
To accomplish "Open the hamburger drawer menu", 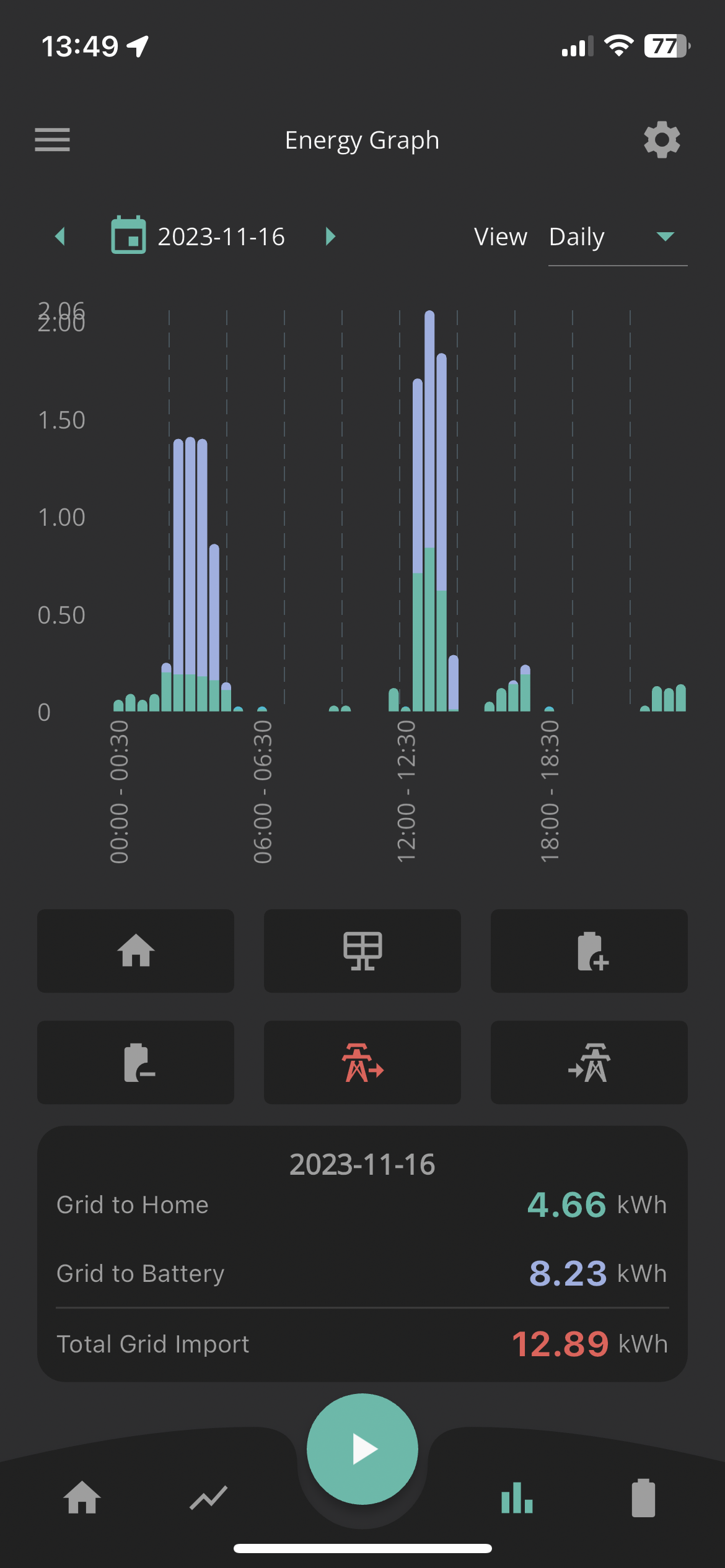I will (52, 140).
